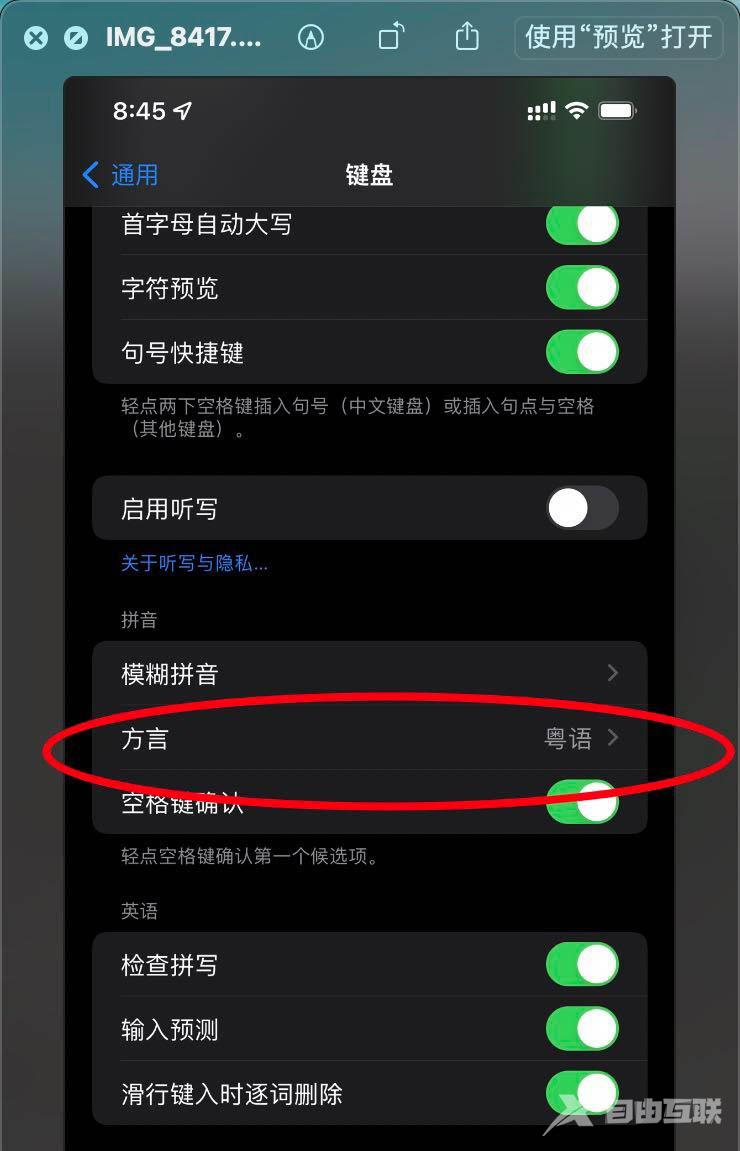This screenshot has width=740, height=1151.
Task: Close the Quick Look preview window
Action: point(36,38)
